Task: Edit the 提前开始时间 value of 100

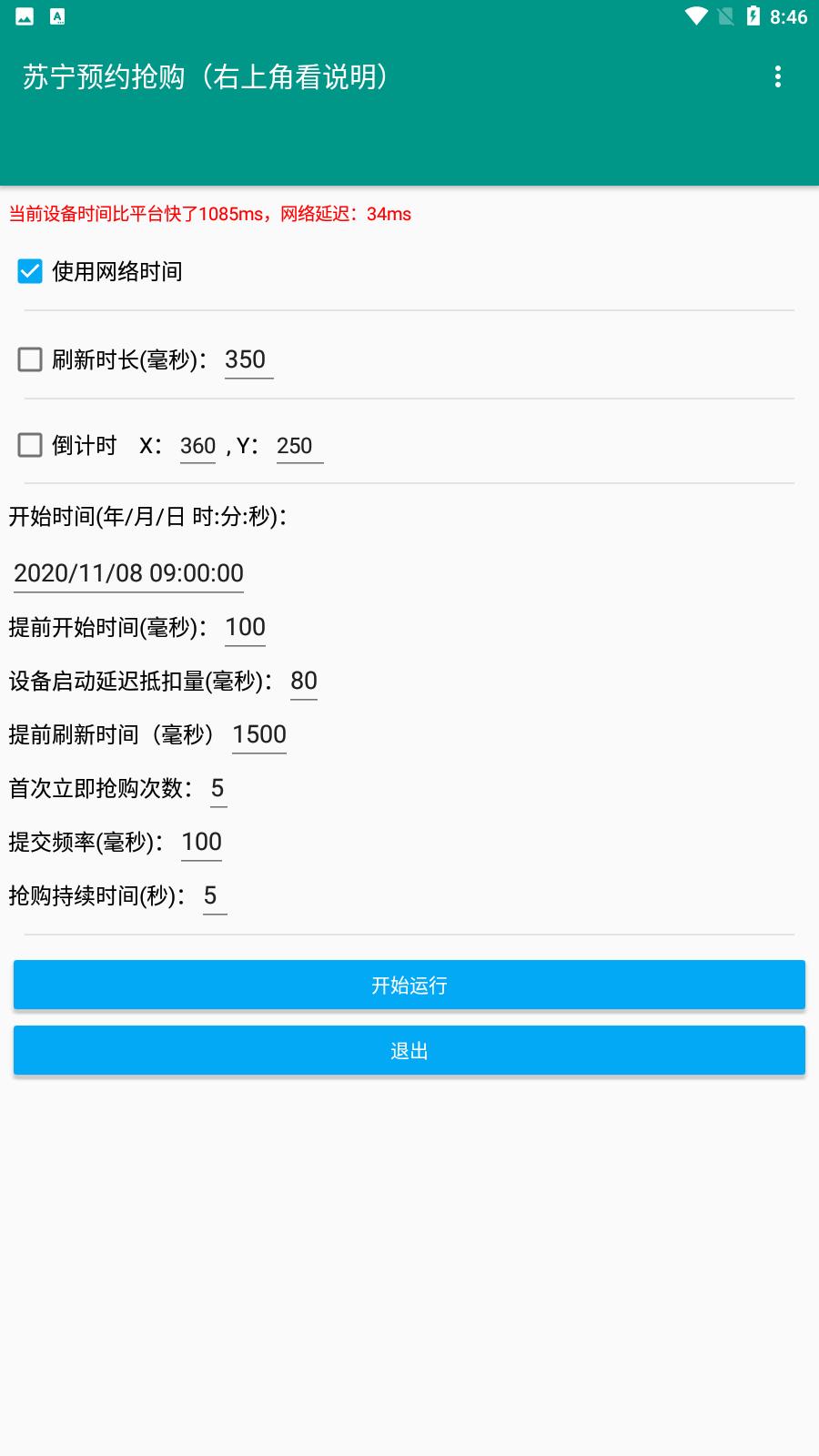Action: pos(245,627)
